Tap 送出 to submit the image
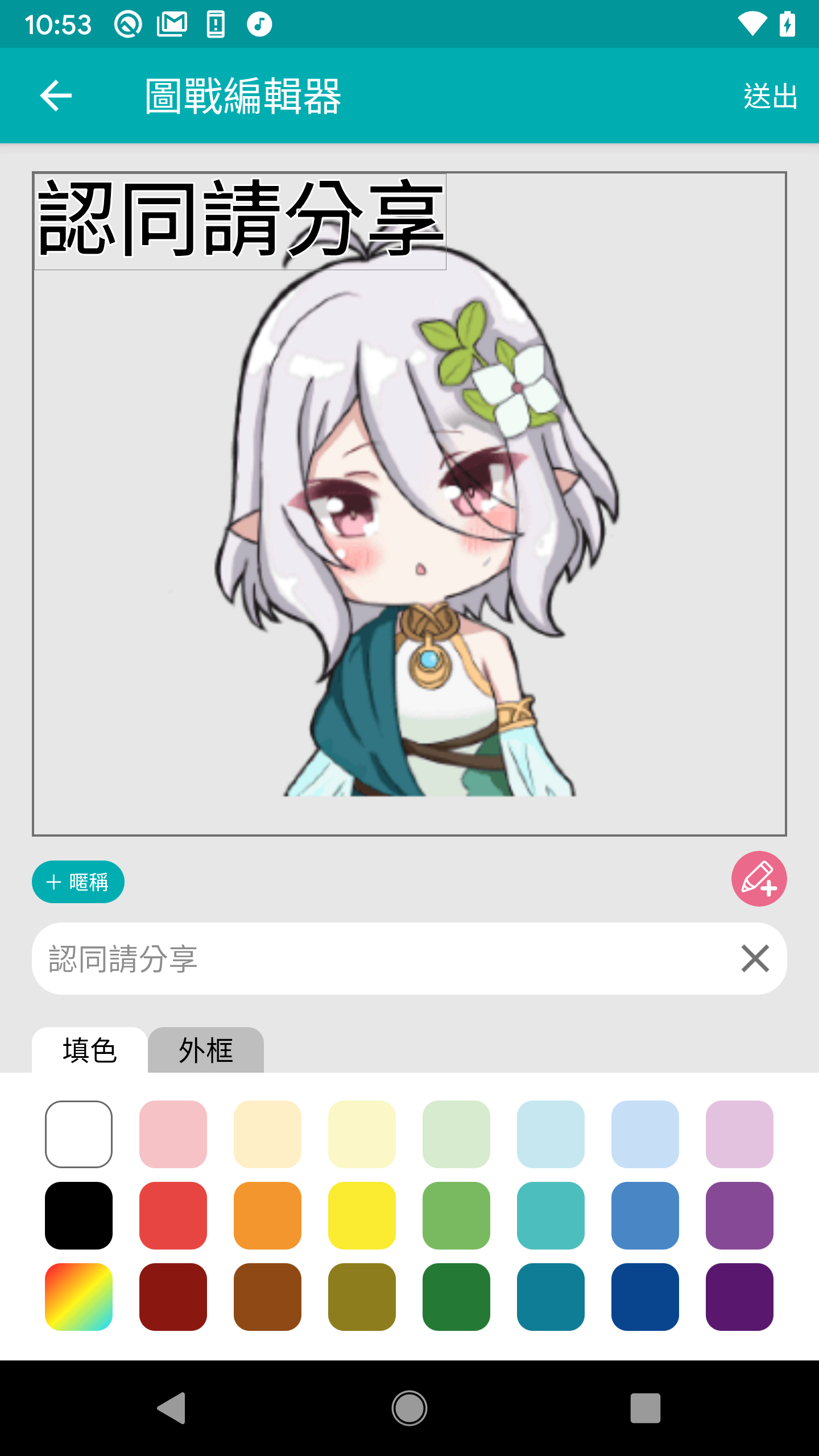The image size is (819, 1456). pyautogui.click(x=770, y=96)
